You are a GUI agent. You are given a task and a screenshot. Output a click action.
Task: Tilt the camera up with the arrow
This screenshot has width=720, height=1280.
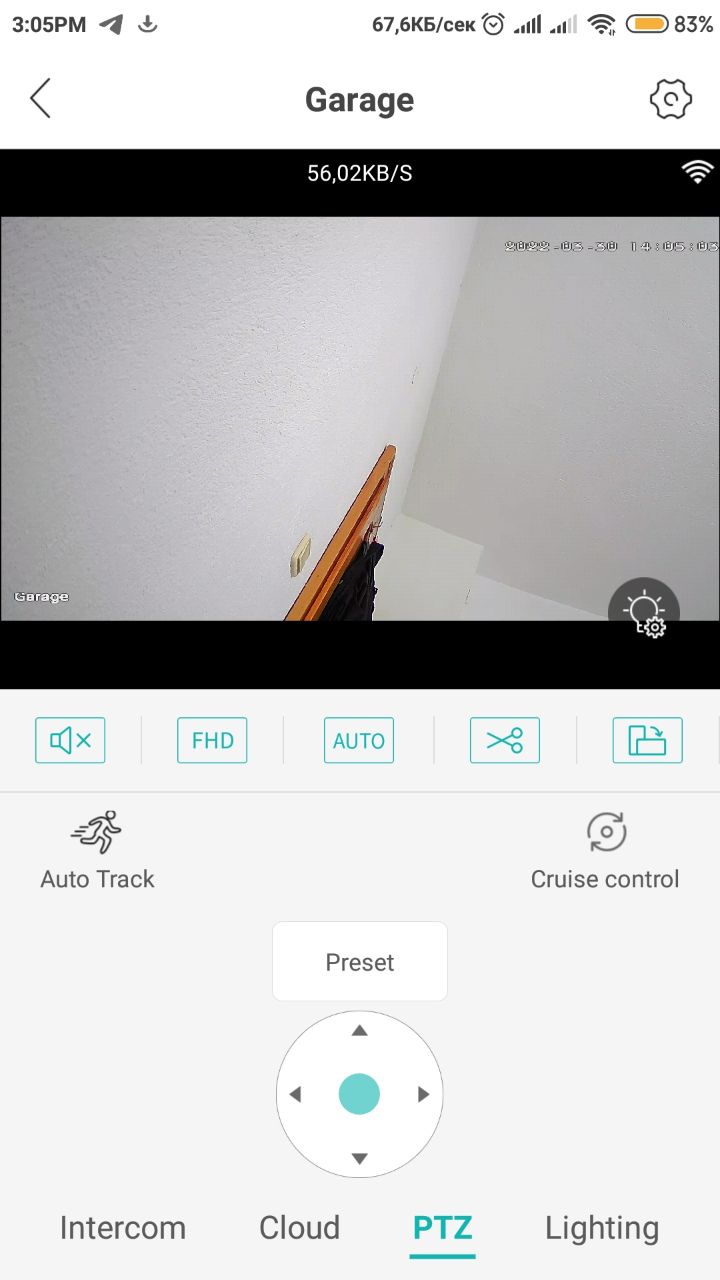point(360,1031)
